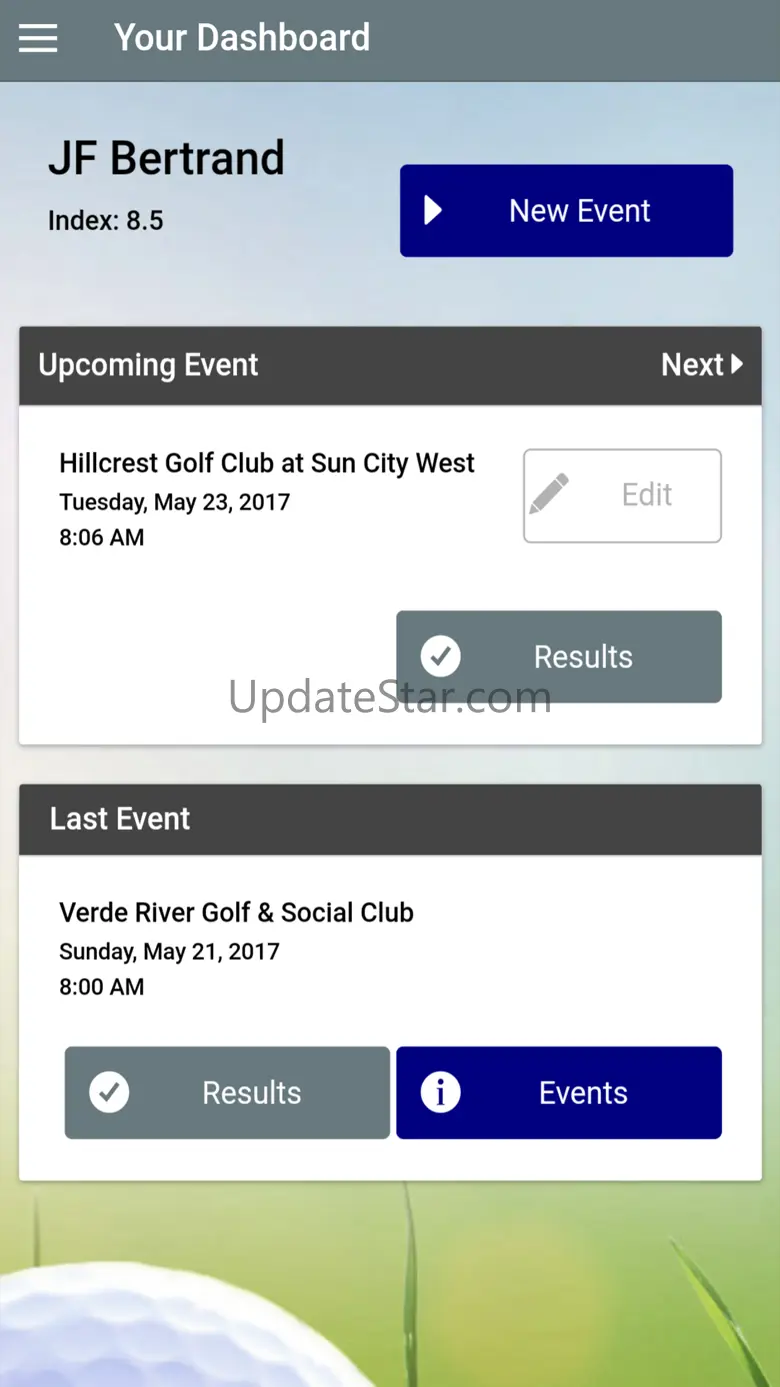Viewport: 780px width, 1387px height.
Task: Open the hamburger drawer menu
Action: pyautogui.click(x=38, y=38)
